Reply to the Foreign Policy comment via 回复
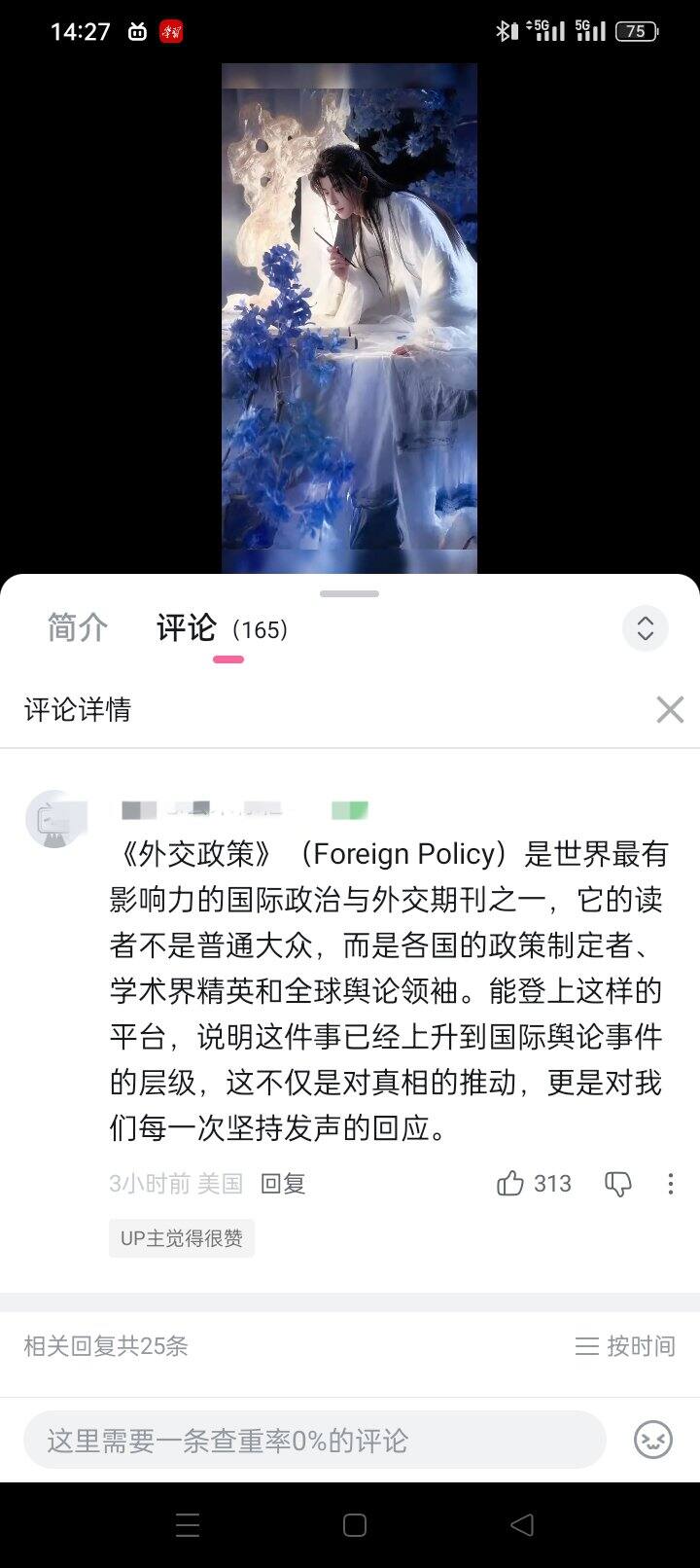This screenshot has height=1568, width=700. coord(283,1184)
